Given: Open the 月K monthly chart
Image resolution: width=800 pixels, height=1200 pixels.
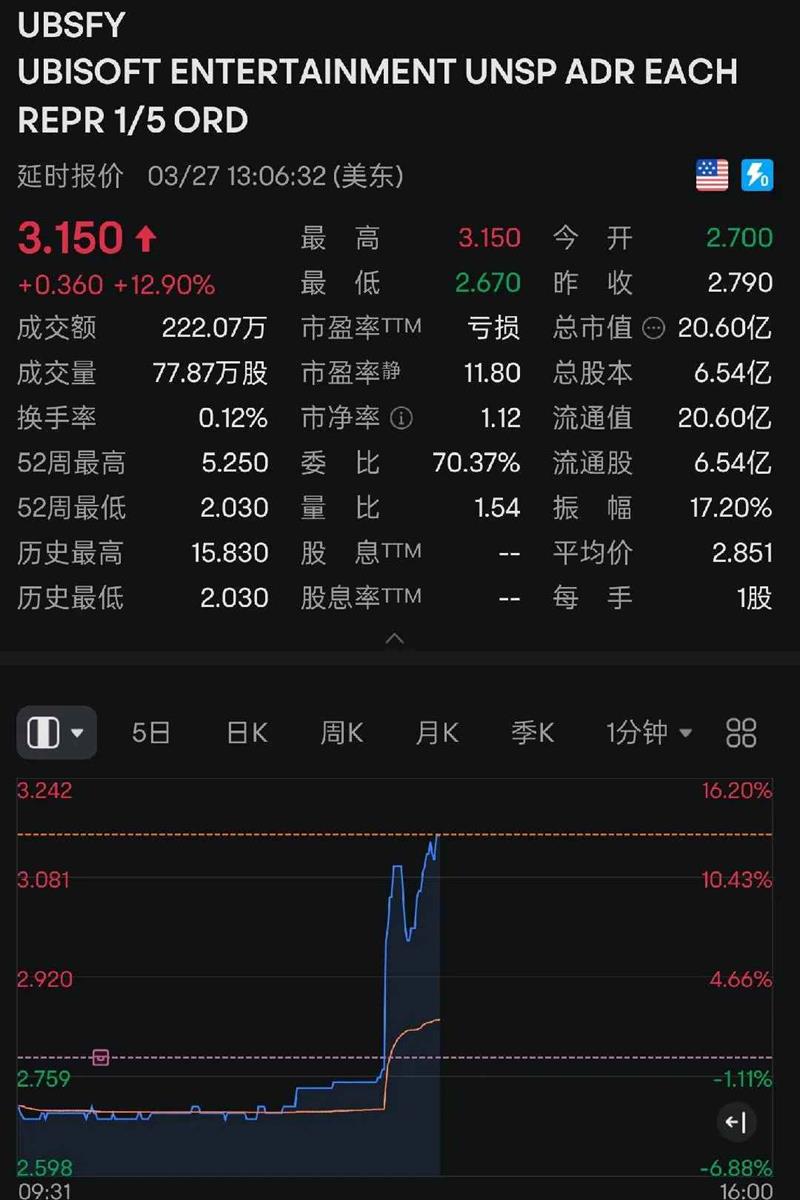Looking at the screenshot, I should coord(436,733).
